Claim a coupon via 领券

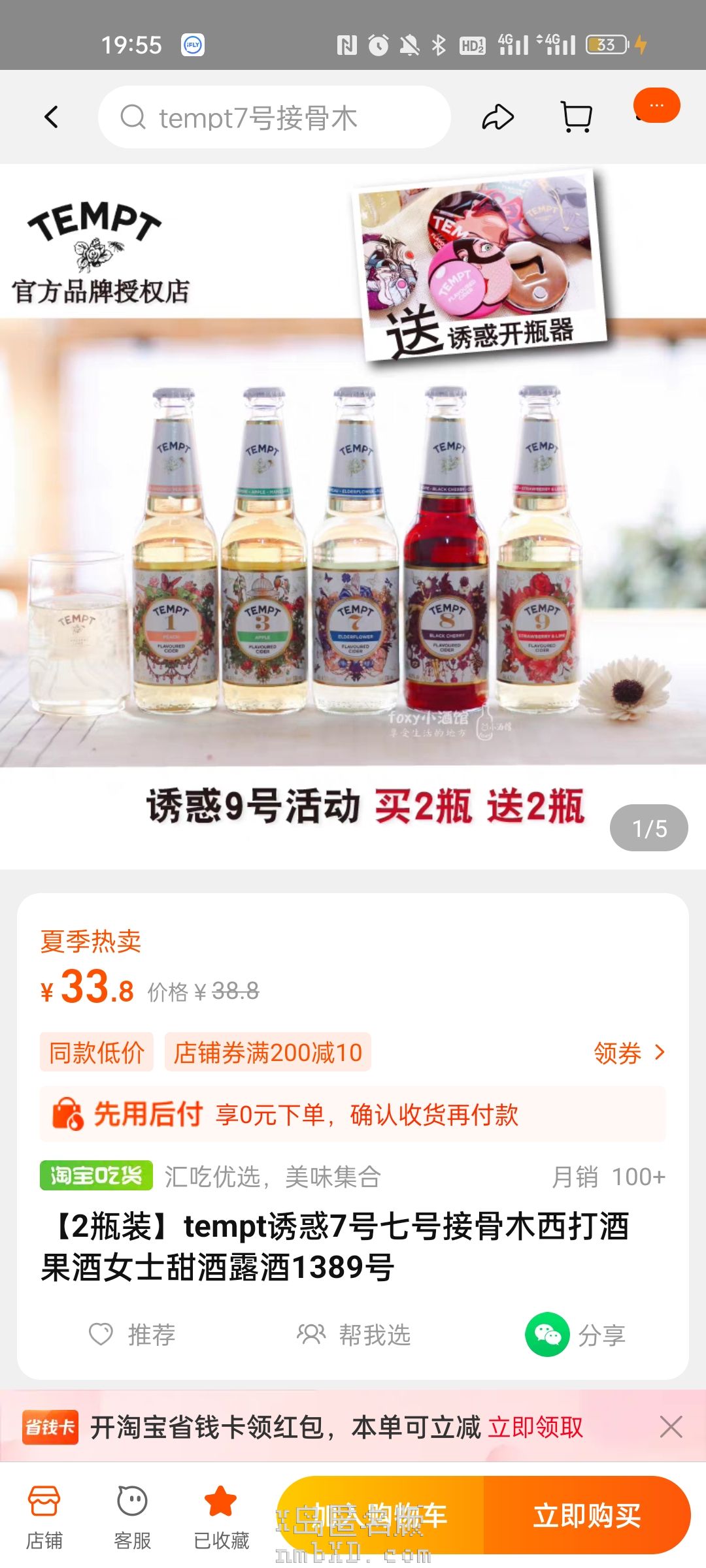(x=629, y=1053)
